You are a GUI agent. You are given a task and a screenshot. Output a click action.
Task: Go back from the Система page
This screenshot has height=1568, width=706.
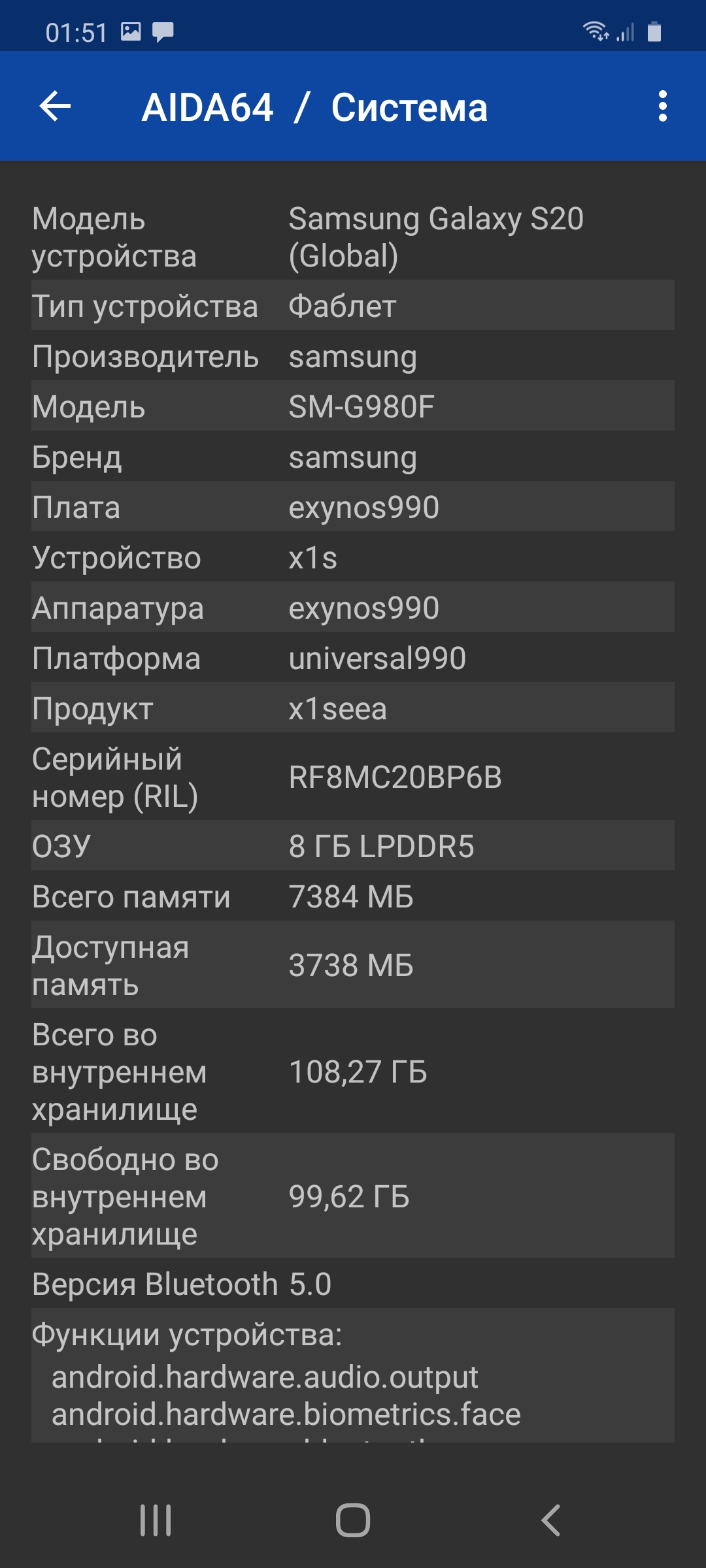[55, 106]
